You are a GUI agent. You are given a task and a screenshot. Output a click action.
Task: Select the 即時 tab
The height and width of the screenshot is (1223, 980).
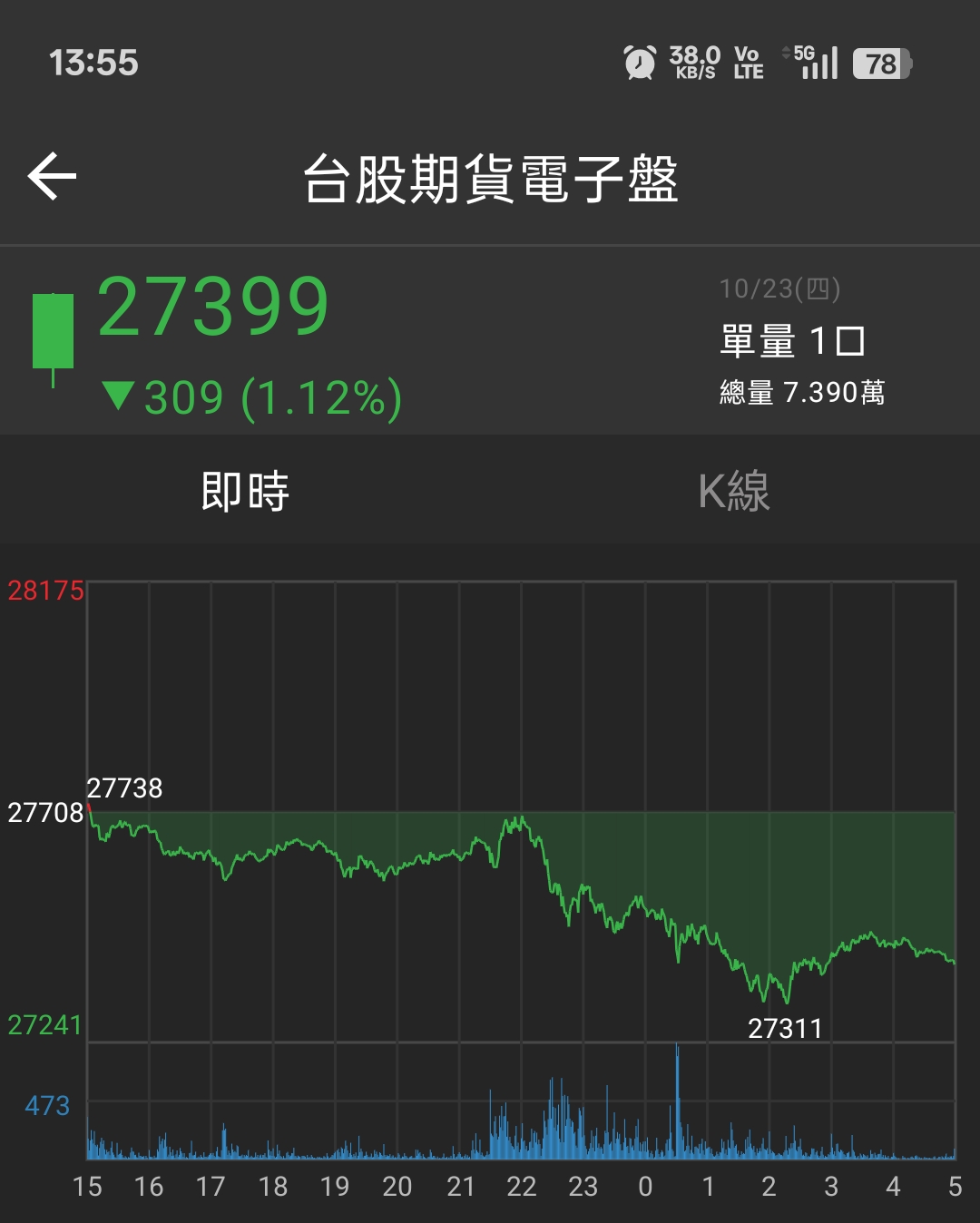click(x=245, y=491)
